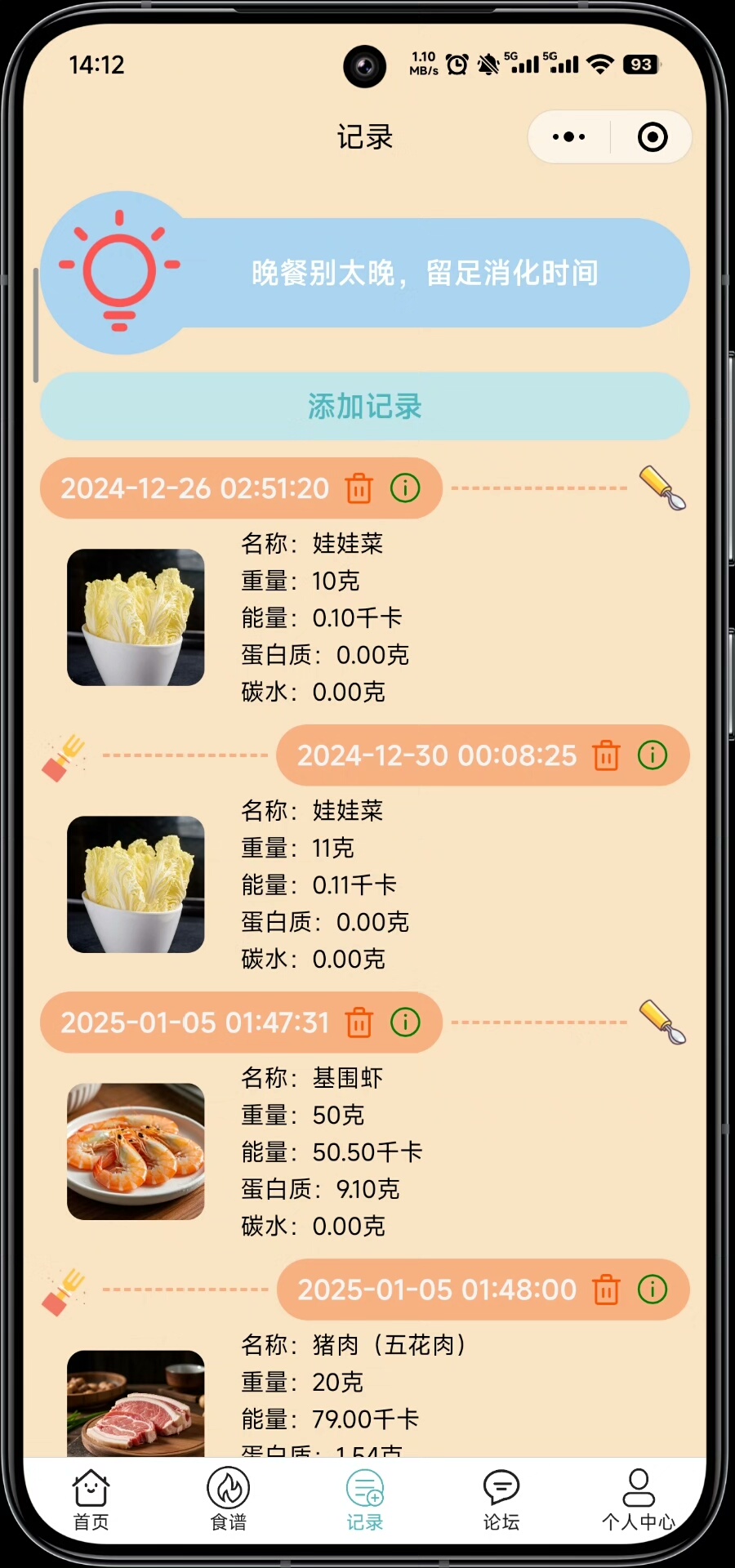Switch to the 个人中心 tab
The width and height of the screenshot is (735, 1568).
638,1499
